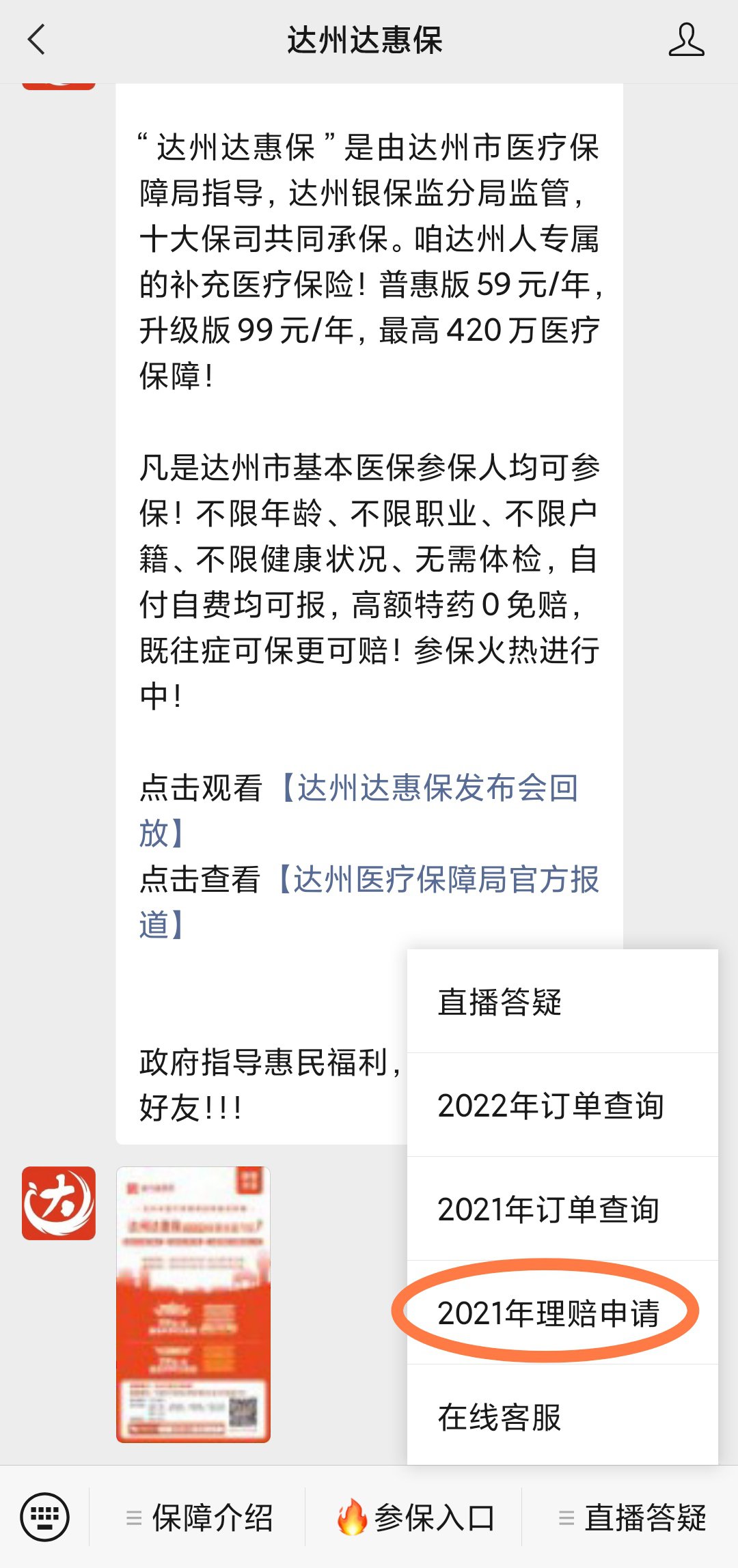
Task: Open 在线客服 from the popup menu
Action: 562,1417
